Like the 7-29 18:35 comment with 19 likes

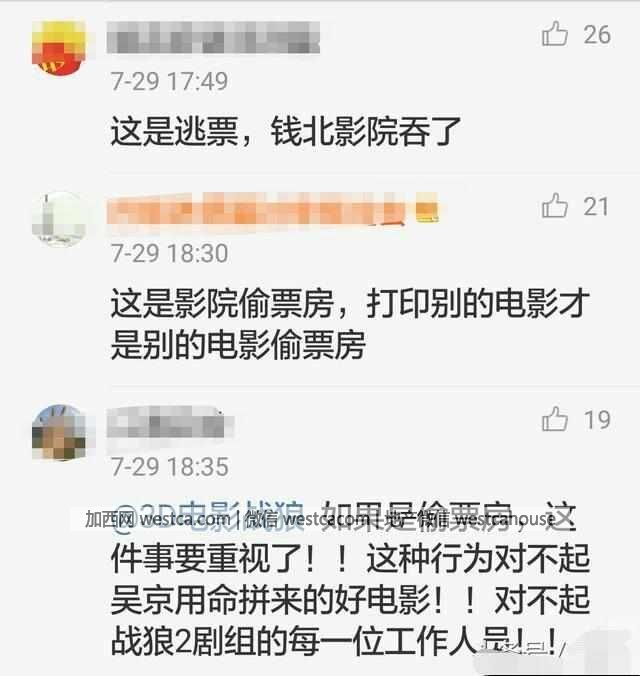pos(555,419)
